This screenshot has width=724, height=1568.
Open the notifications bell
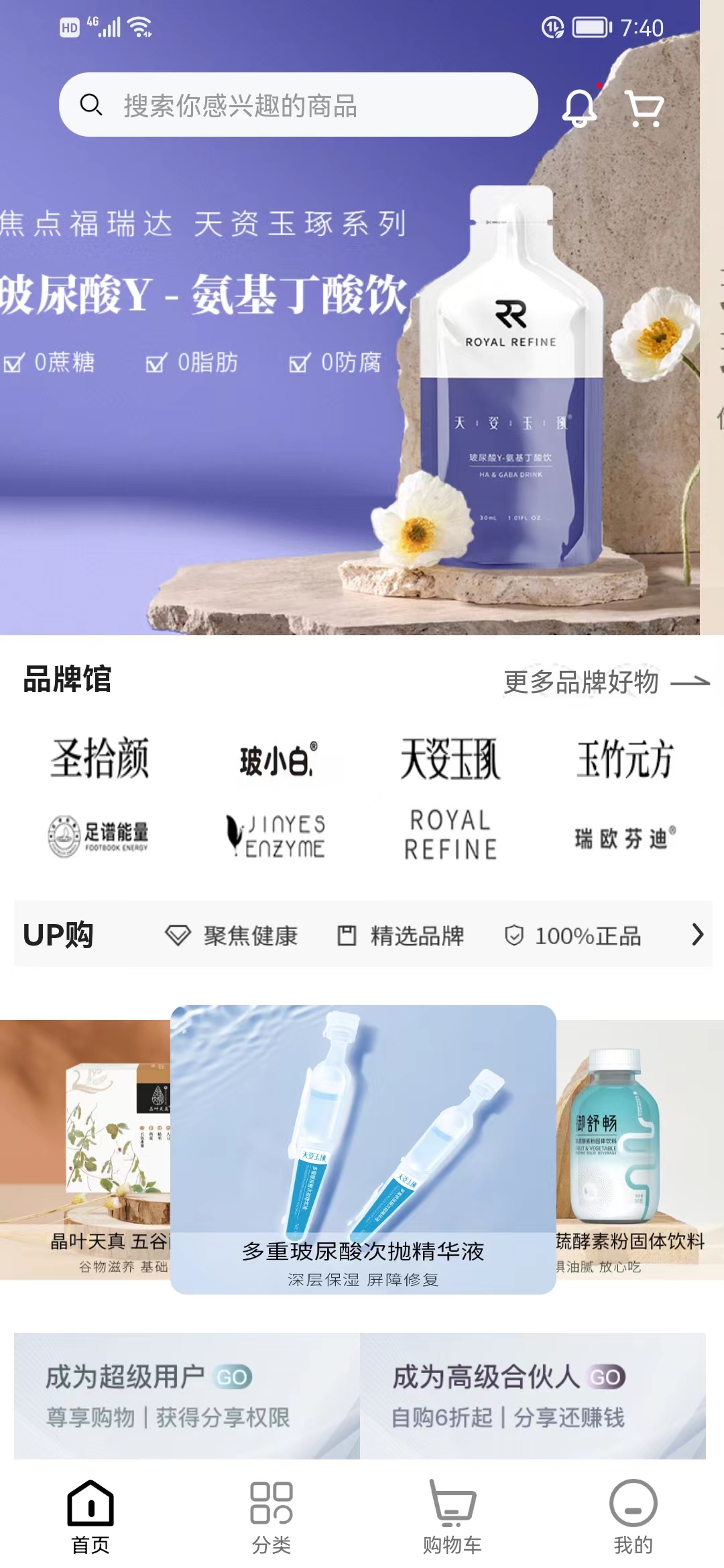pyautogui.click(x=579, y=107)
